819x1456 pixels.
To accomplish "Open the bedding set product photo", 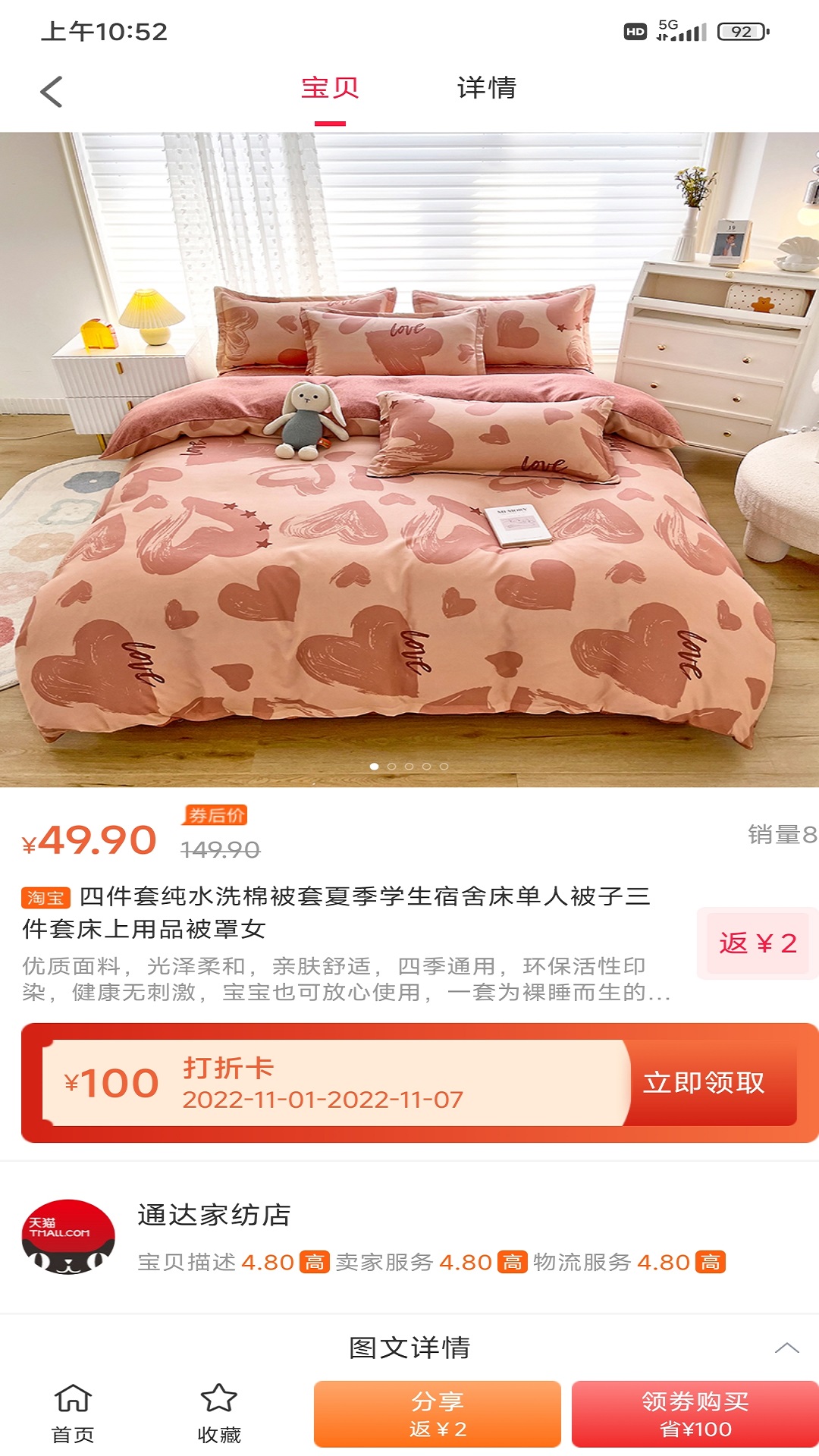I will [409, 460].
